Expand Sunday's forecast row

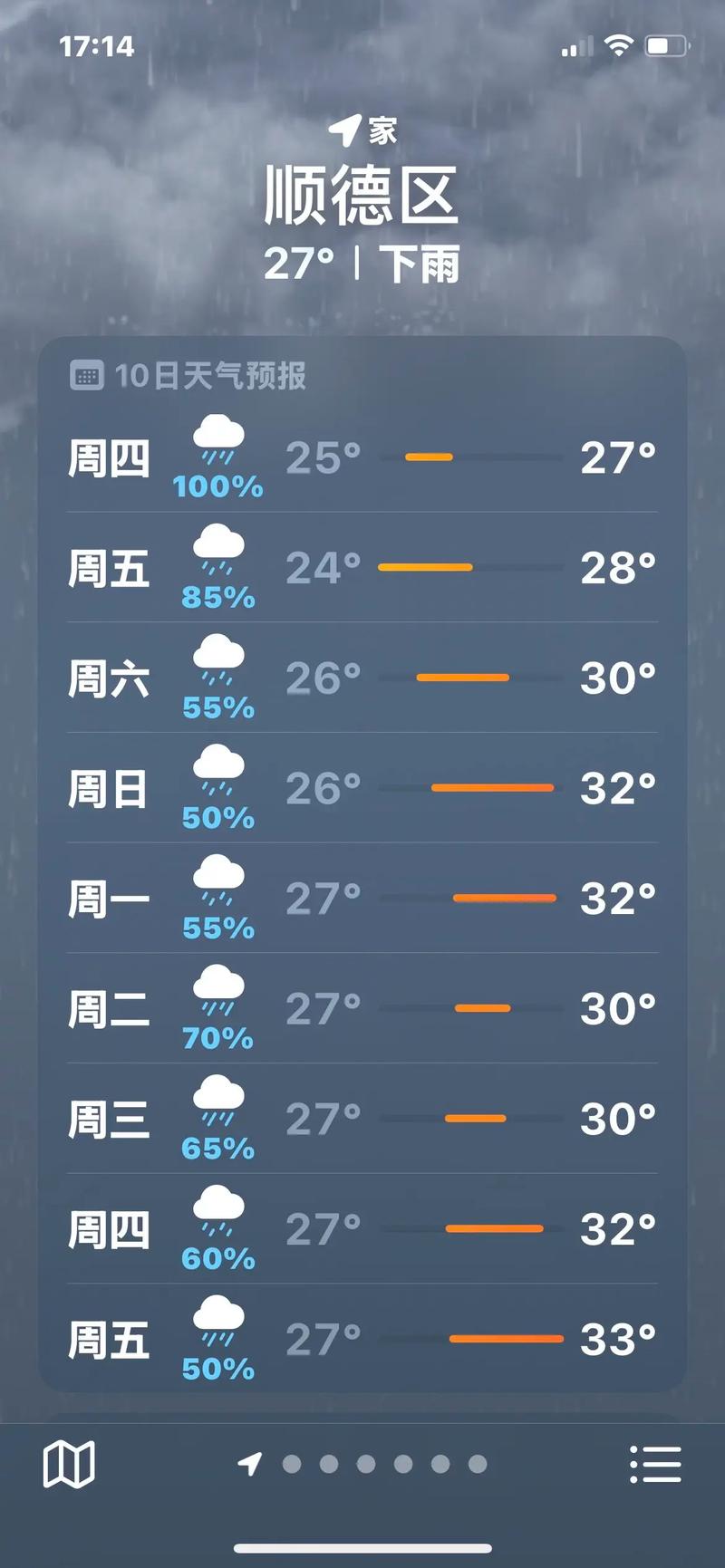click(x=362, y=788)
